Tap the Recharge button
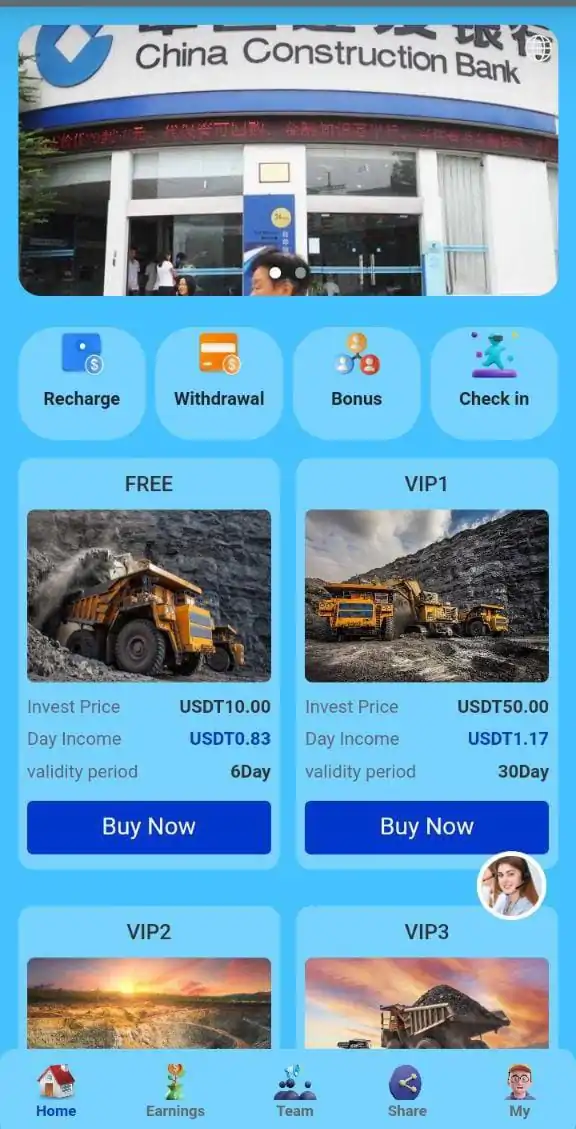The width and height of the screenshot is (576, 1129). 81,383
